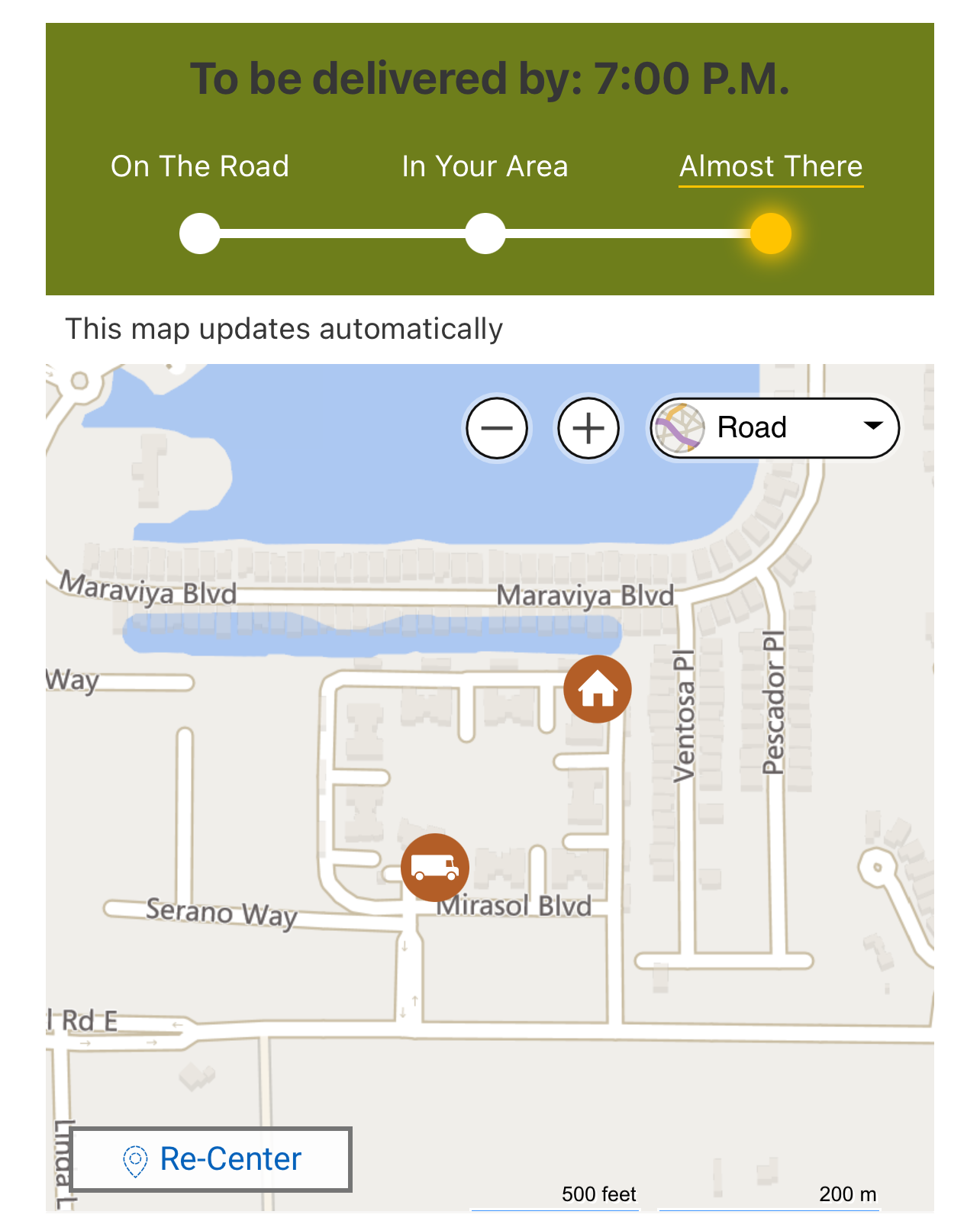Open the Road map type dropdown
This screenshot has width=980, height=1221.
pos(775,428)
